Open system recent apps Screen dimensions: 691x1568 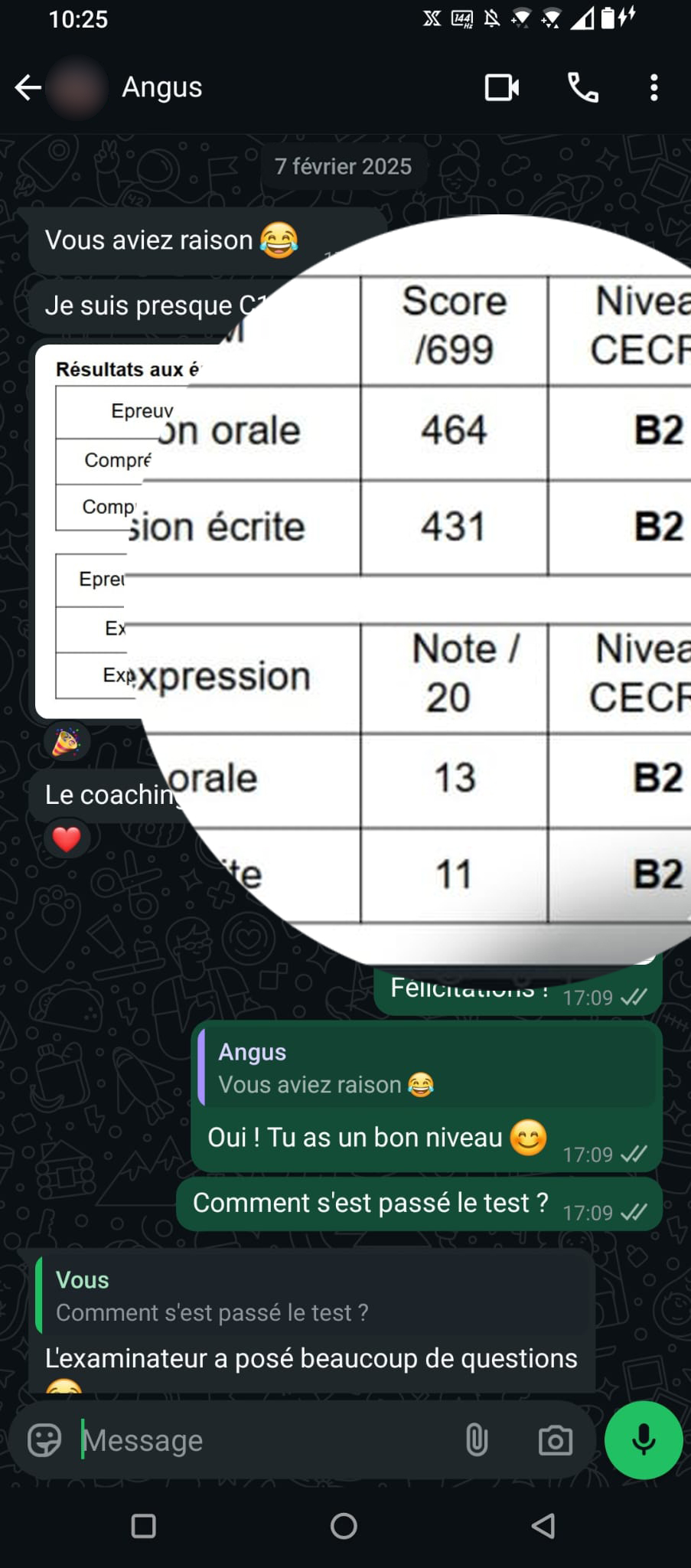144,1526
